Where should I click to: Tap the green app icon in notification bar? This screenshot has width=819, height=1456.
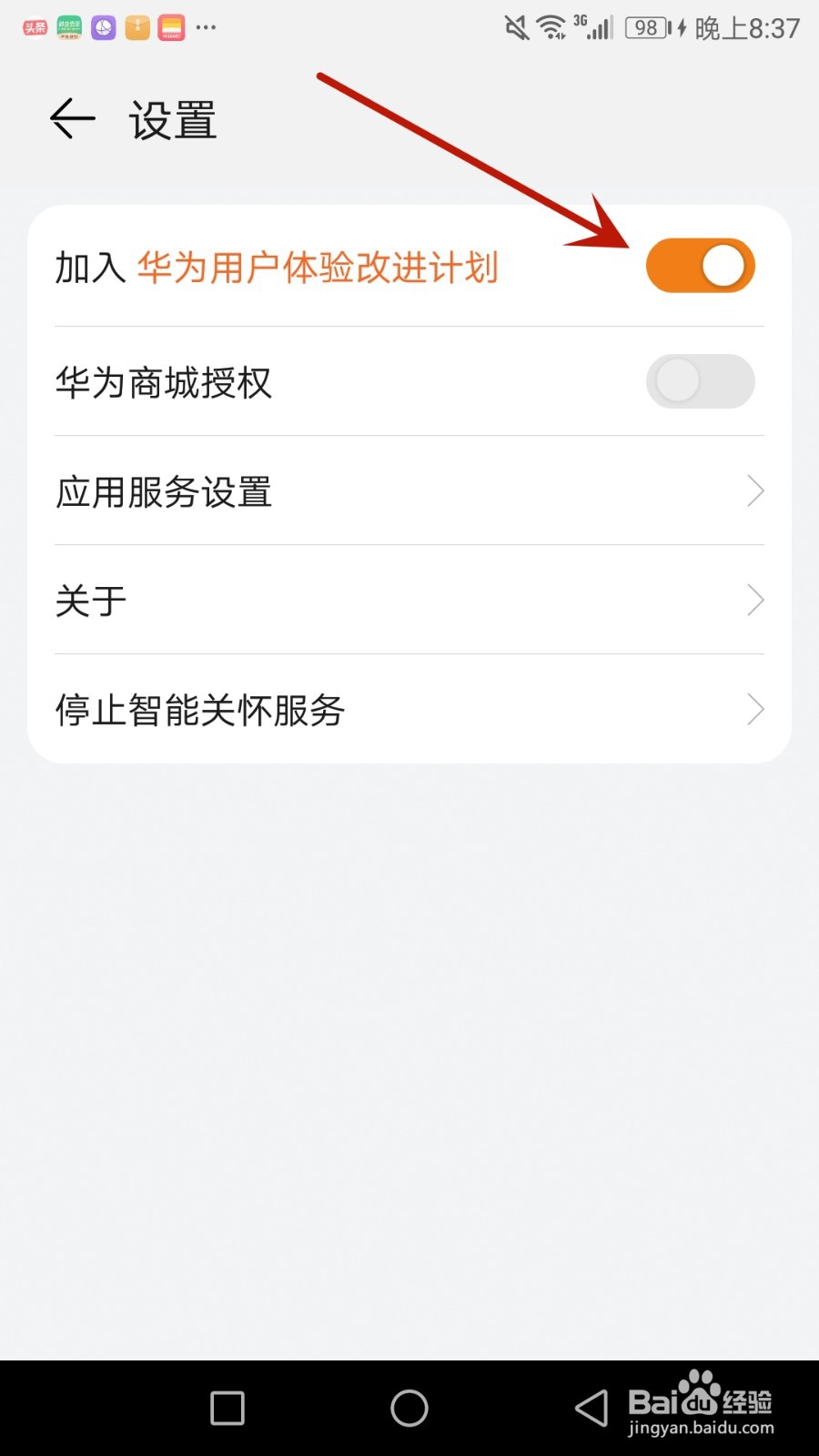[x=68, y=27]
